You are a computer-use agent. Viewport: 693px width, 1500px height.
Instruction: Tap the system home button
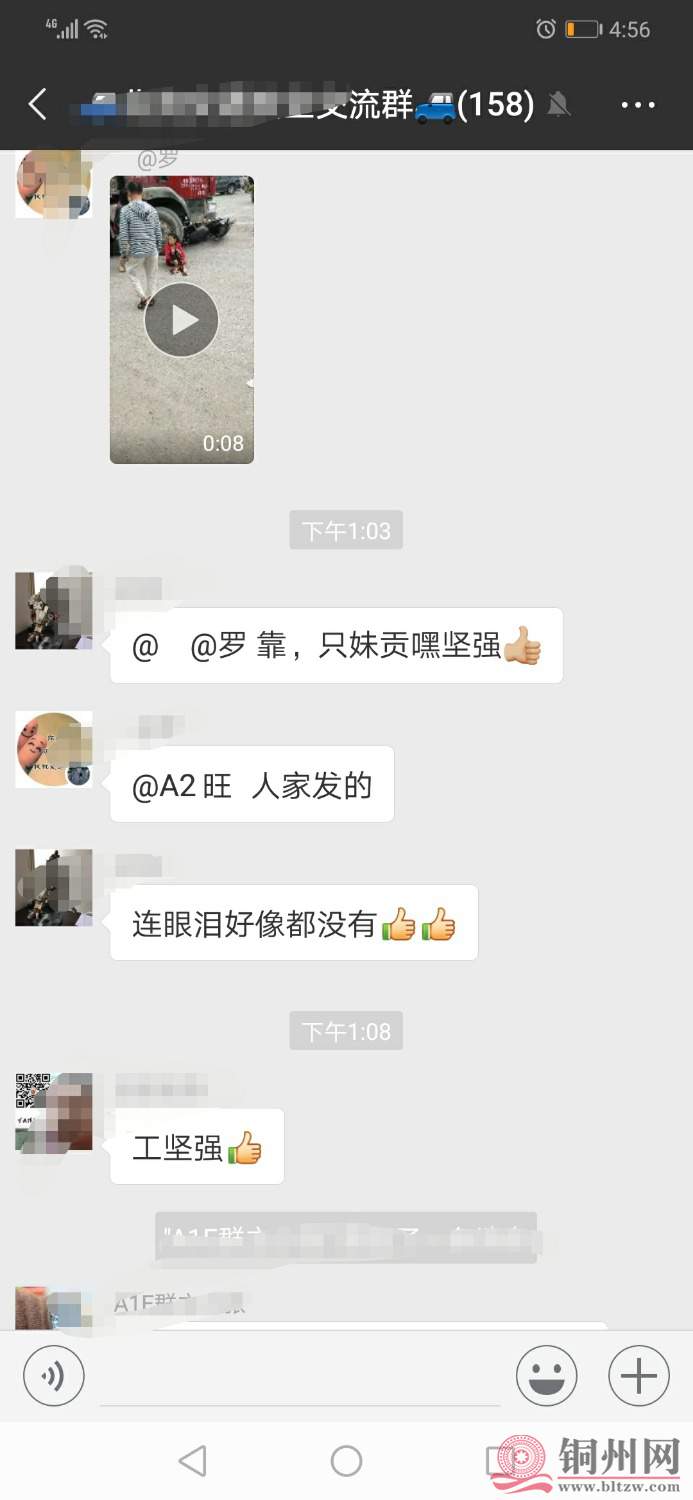point(346,1461)
